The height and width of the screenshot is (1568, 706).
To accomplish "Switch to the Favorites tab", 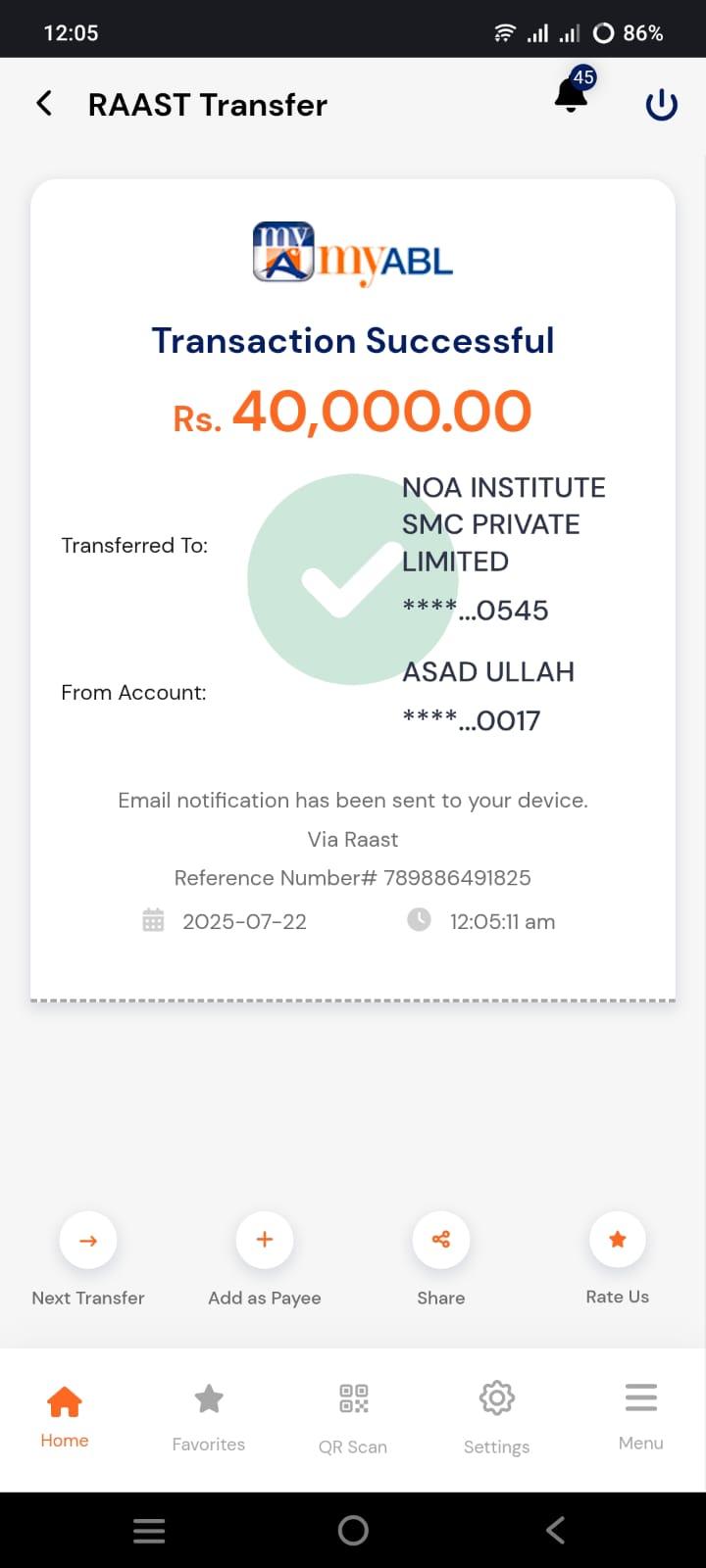I will pyautogui.click(x=209, y=1416).
